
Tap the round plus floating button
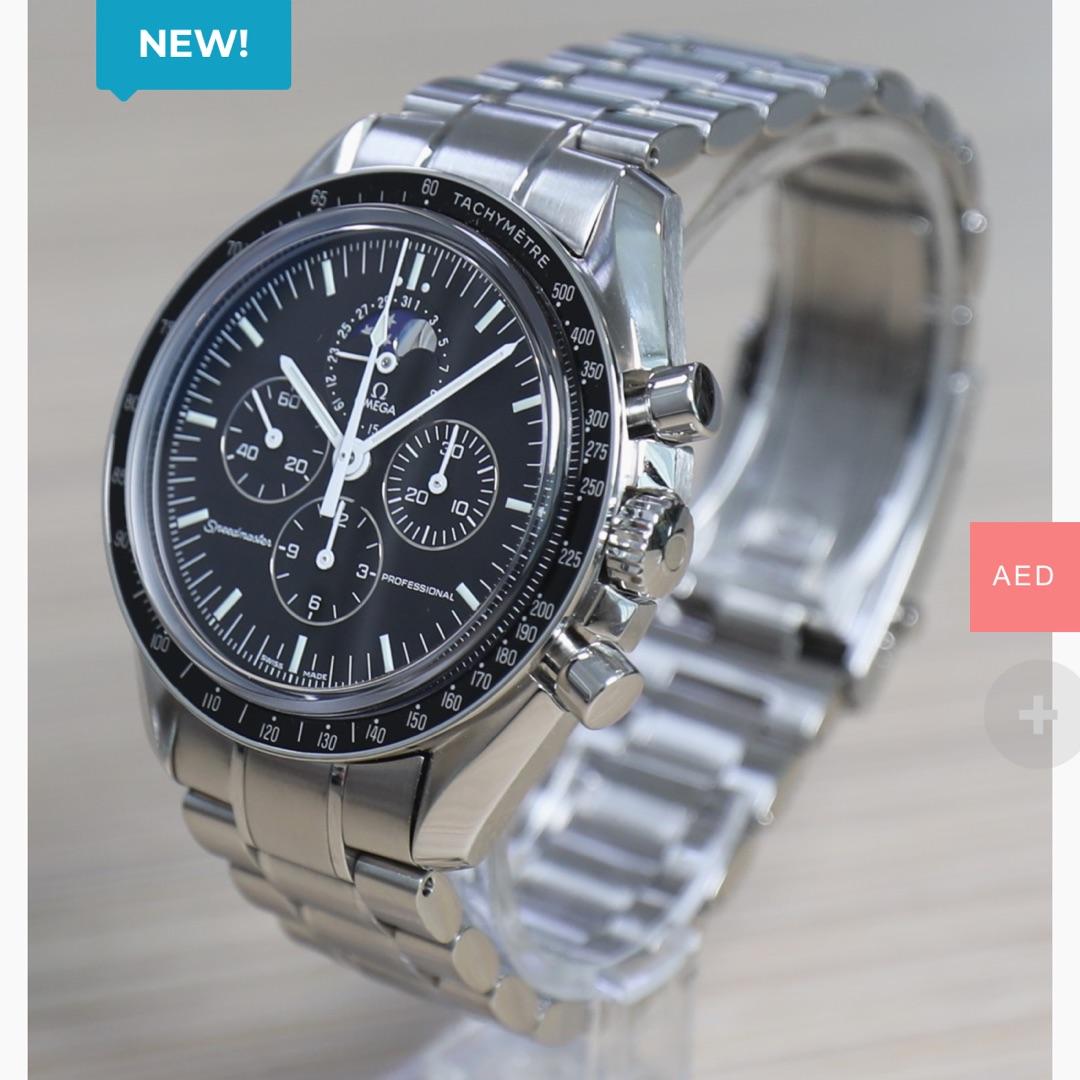[x=1036, y=714]
